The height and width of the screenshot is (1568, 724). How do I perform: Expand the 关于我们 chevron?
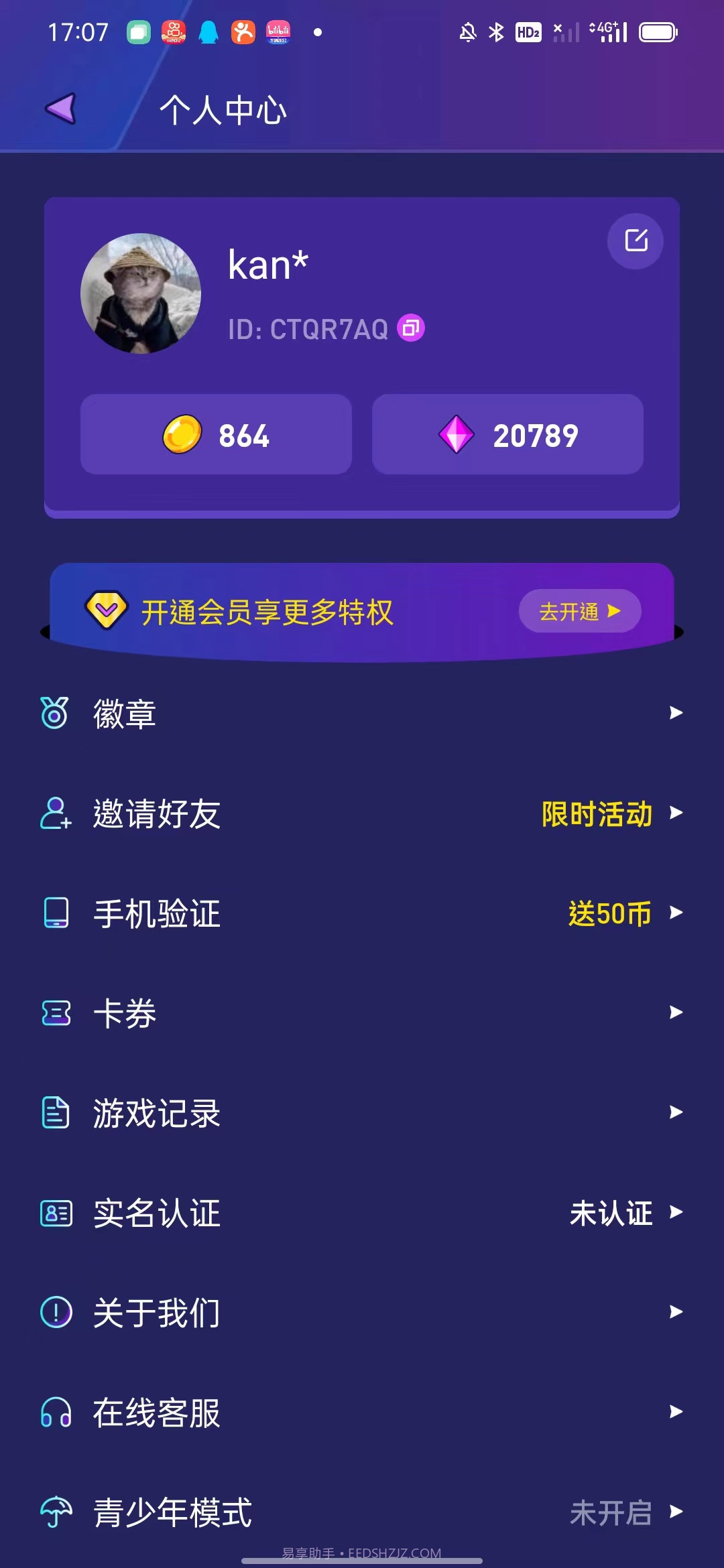(x=677, y=1313)
